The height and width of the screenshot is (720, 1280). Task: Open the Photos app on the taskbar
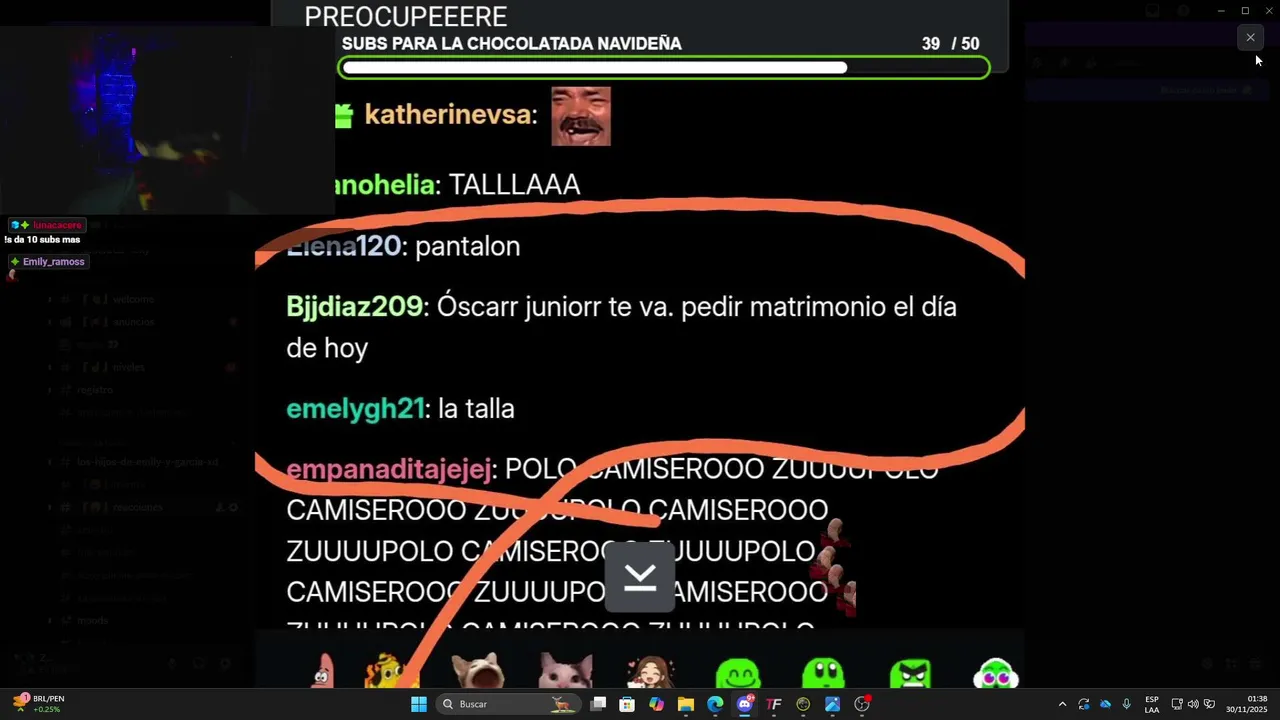pyautogui.click(x=832, y=704)
